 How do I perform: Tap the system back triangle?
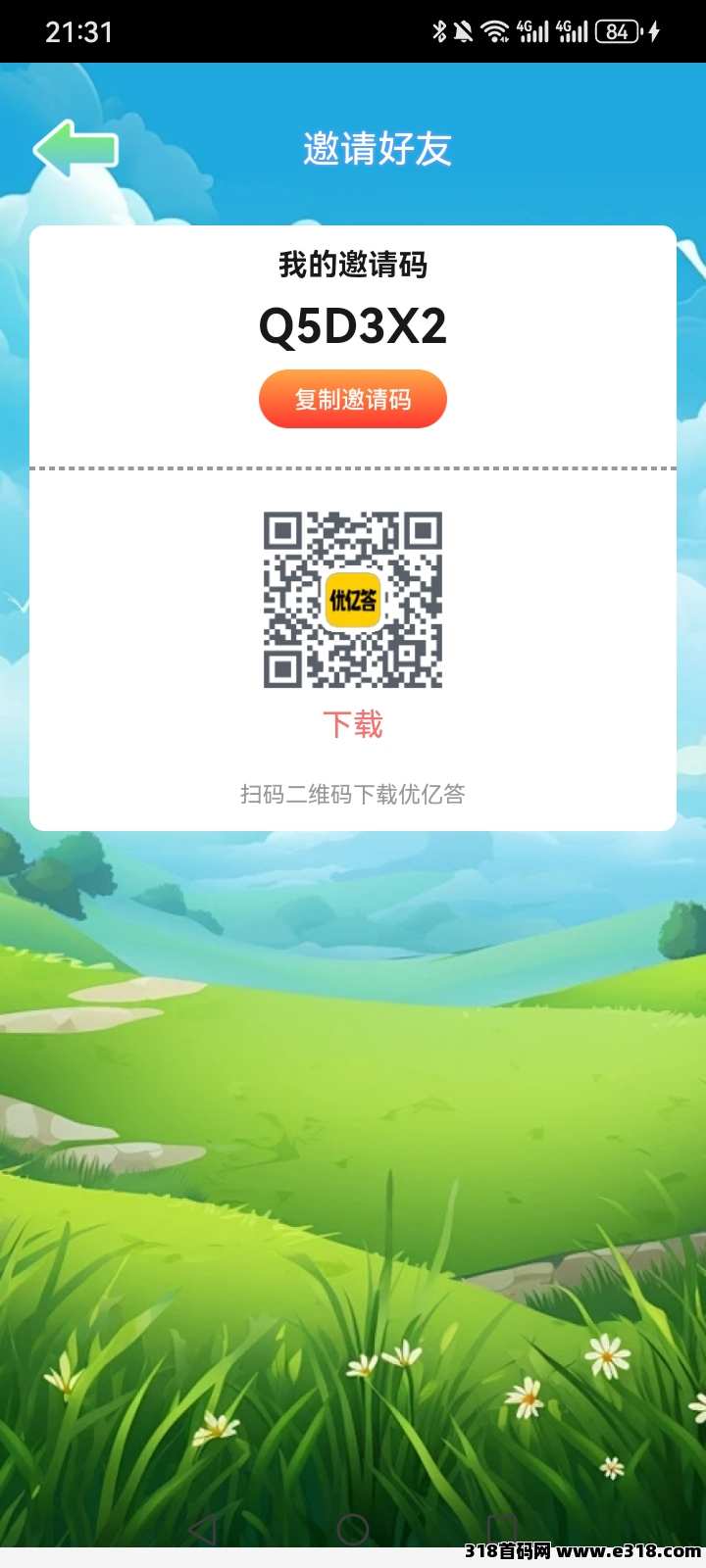tap(203, 1529)
